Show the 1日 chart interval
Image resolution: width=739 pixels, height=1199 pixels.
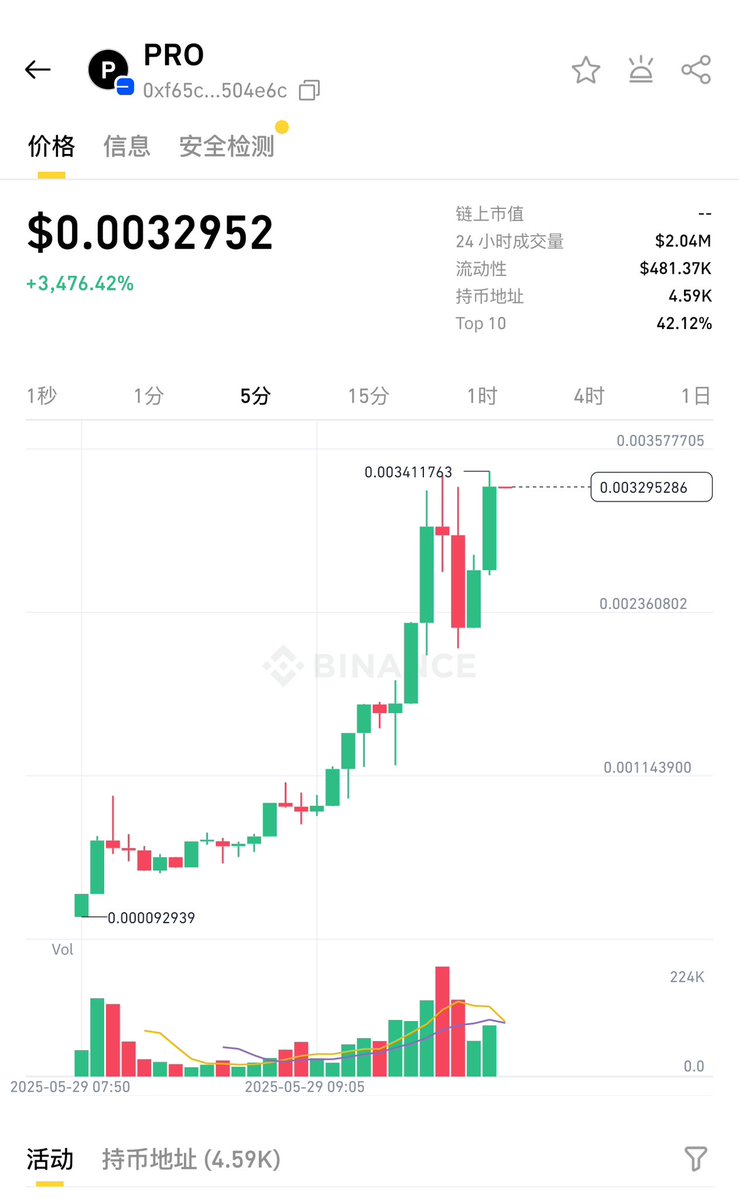[x=696, y=395]
